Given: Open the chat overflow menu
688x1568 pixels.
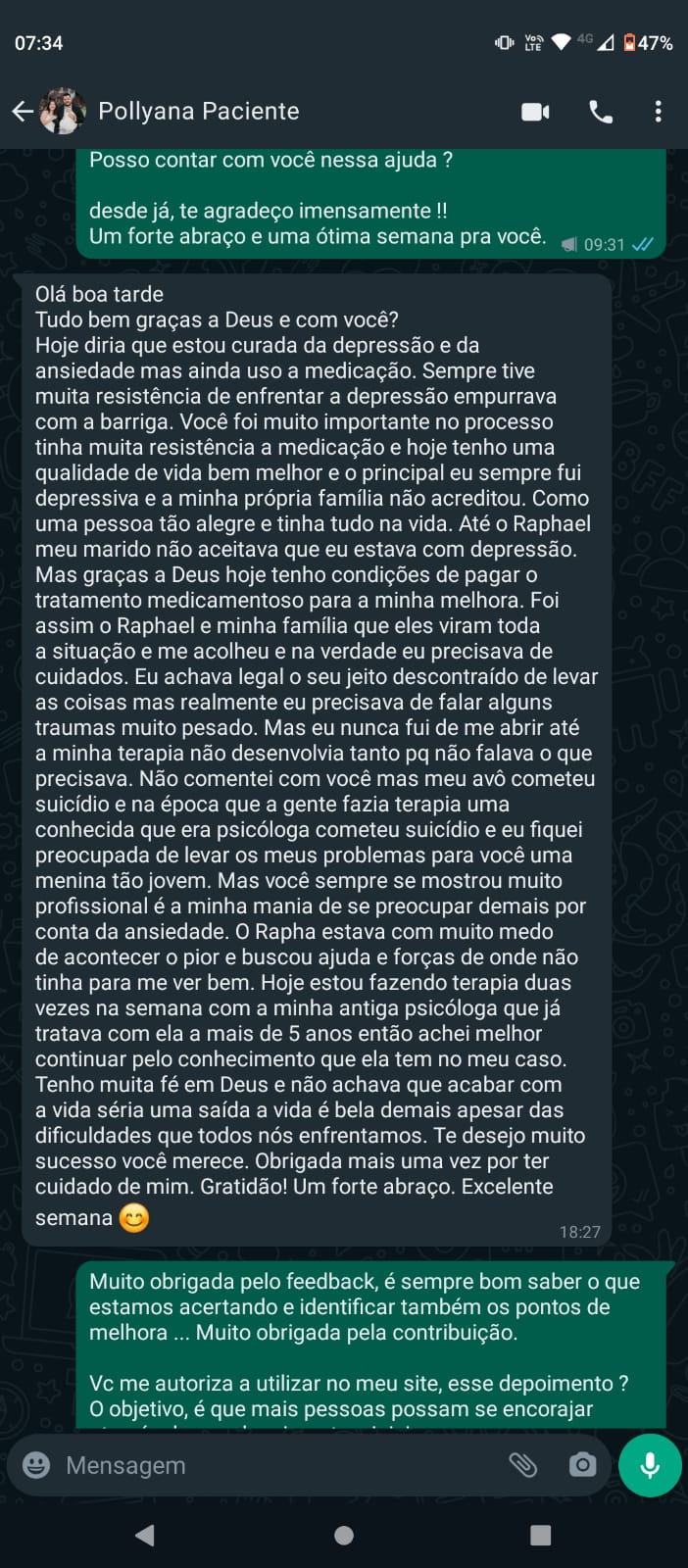Looking at the screenshot, I should pos(658,112).
